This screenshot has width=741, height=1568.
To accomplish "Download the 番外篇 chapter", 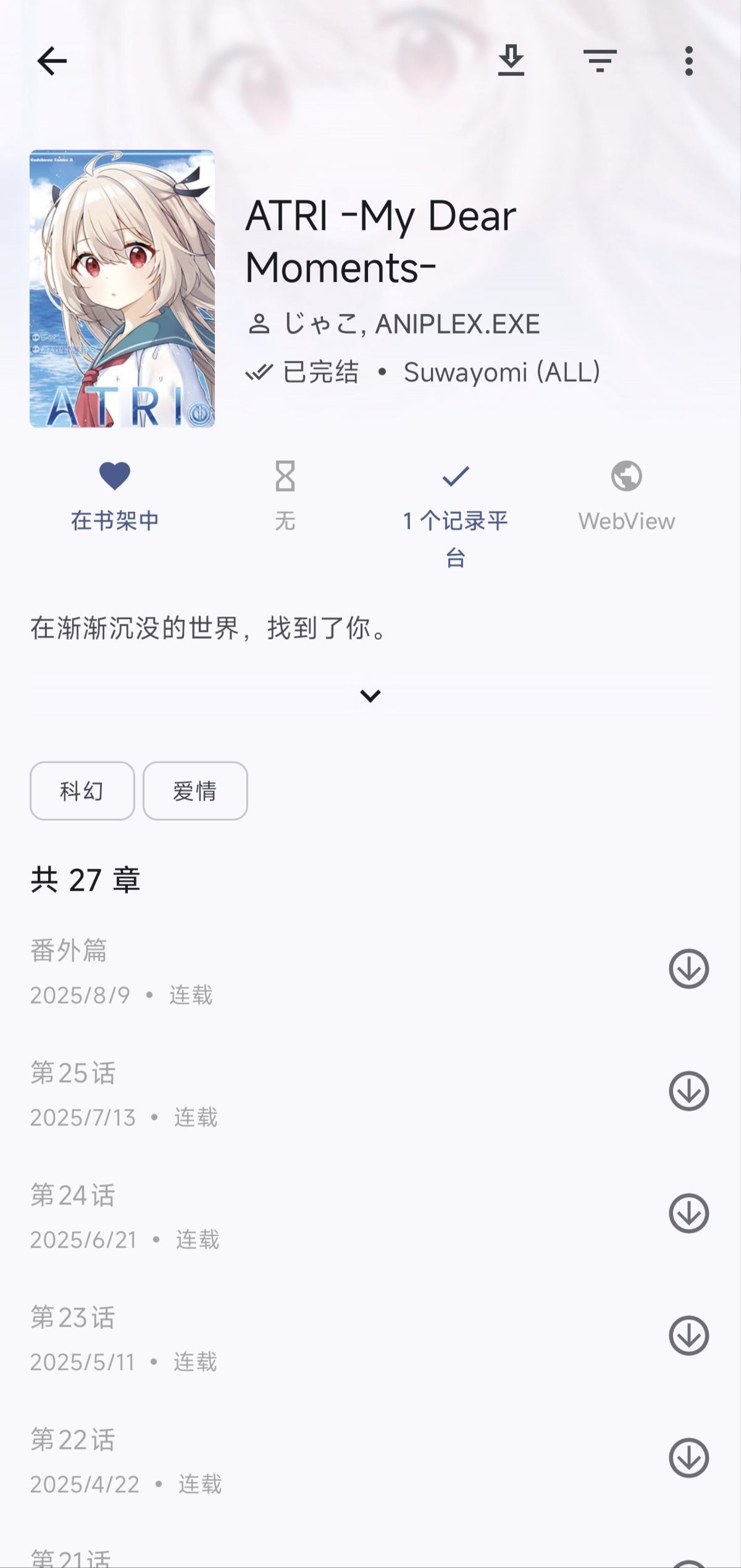I will [x=689, y=968].
